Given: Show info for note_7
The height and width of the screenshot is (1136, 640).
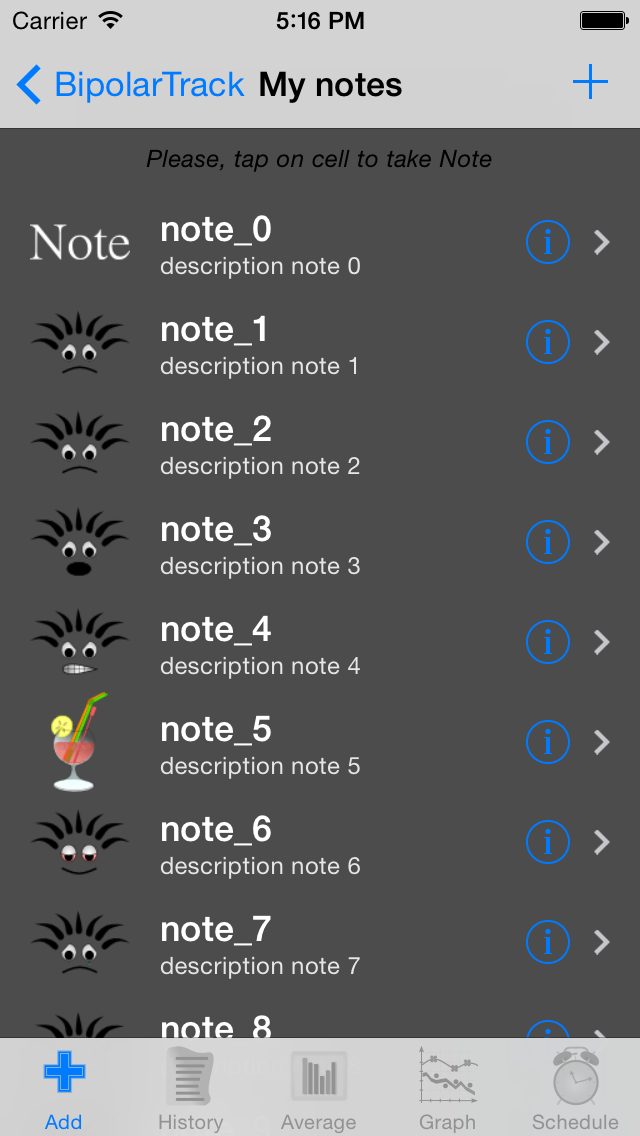Looking at the screenshot, I should 547,943.
